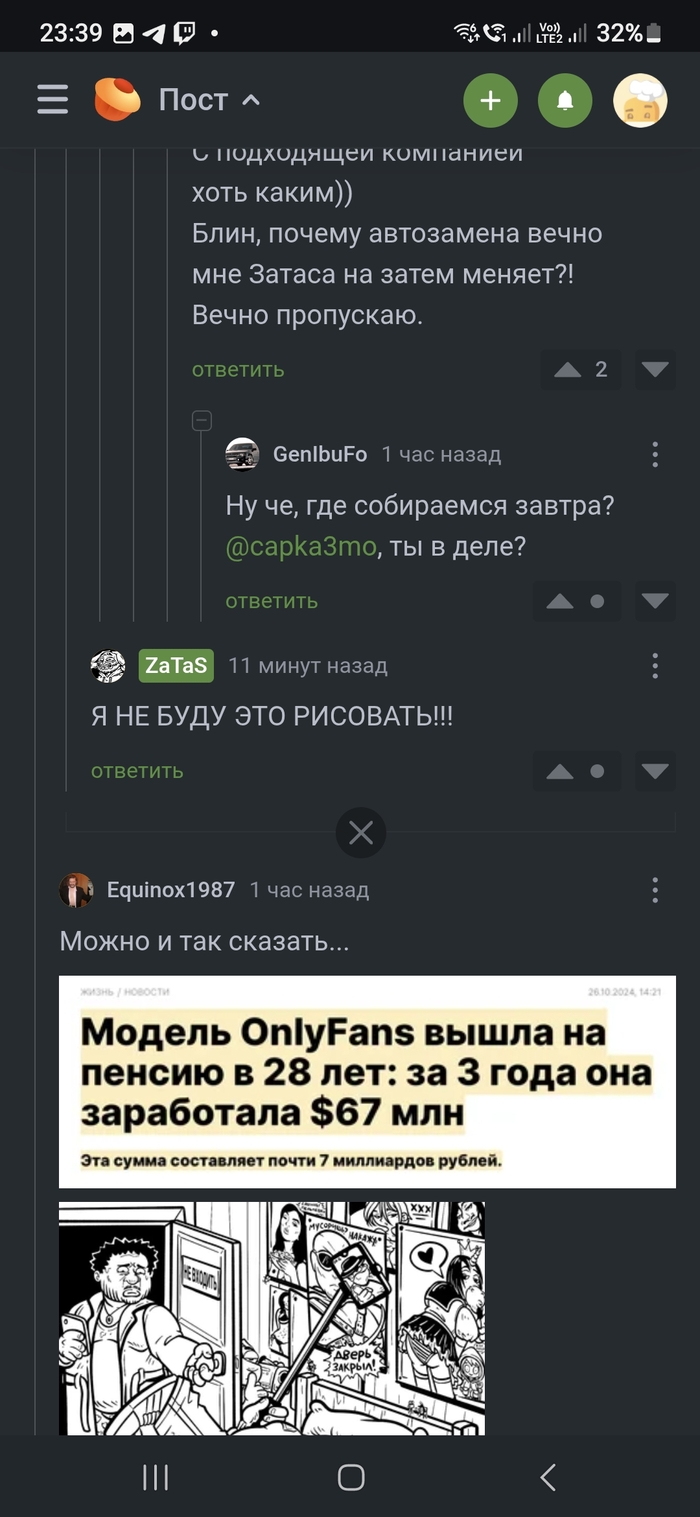The height and width of the screenshot is (1517, 700).
Task: Close the comment thread with X button
Action: (361, 832)
